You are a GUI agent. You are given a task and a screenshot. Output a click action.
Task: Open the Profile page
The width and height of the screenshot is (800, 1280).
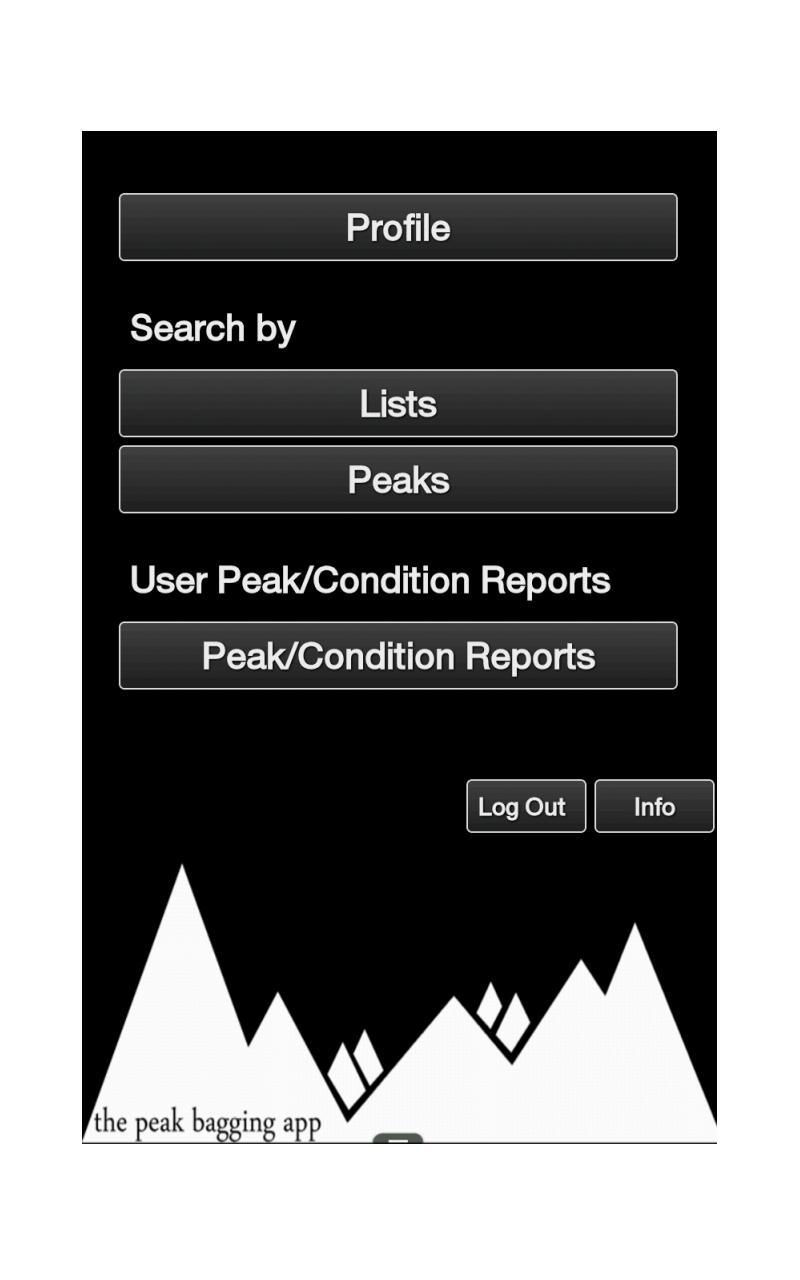[x=398, y=227]
